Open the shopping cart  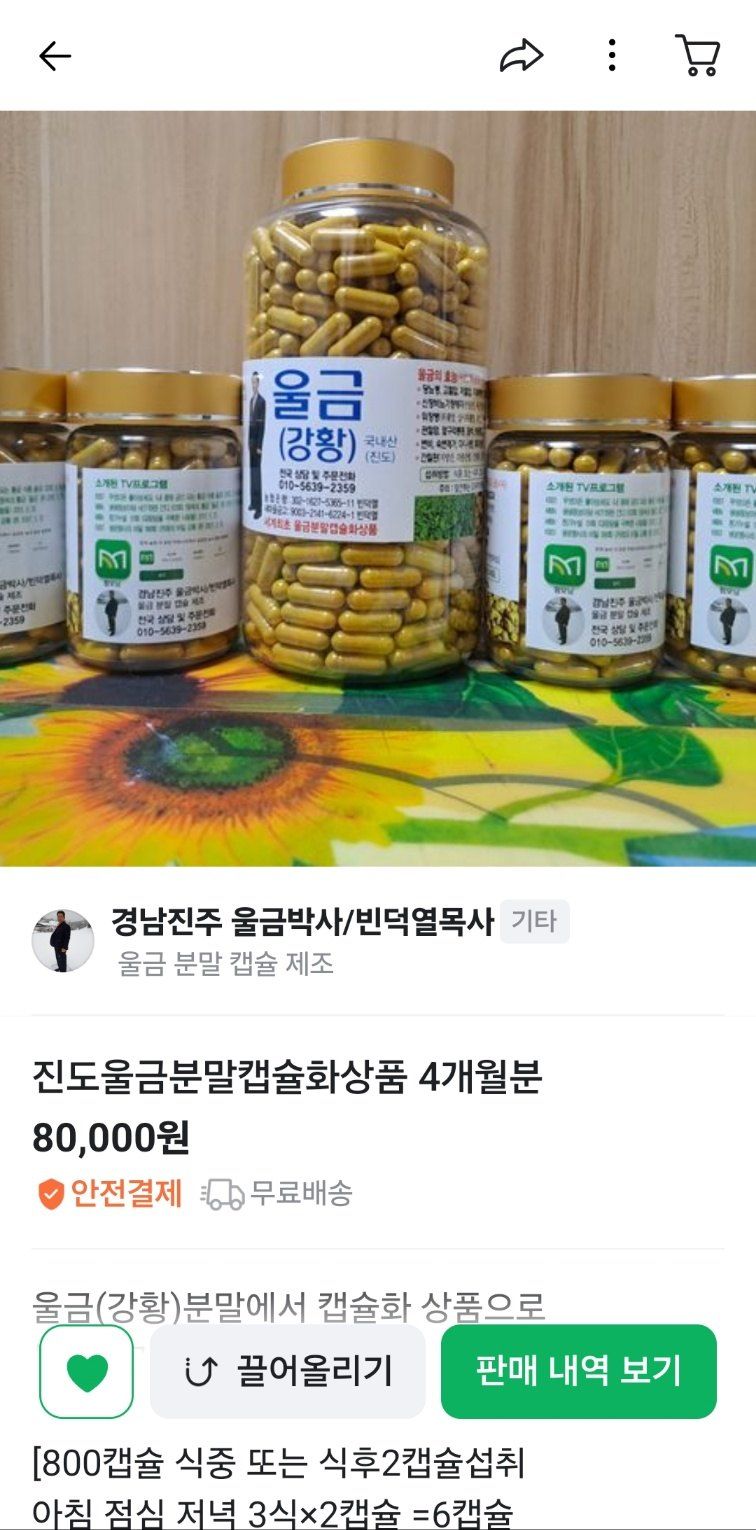tap(697, 56)
